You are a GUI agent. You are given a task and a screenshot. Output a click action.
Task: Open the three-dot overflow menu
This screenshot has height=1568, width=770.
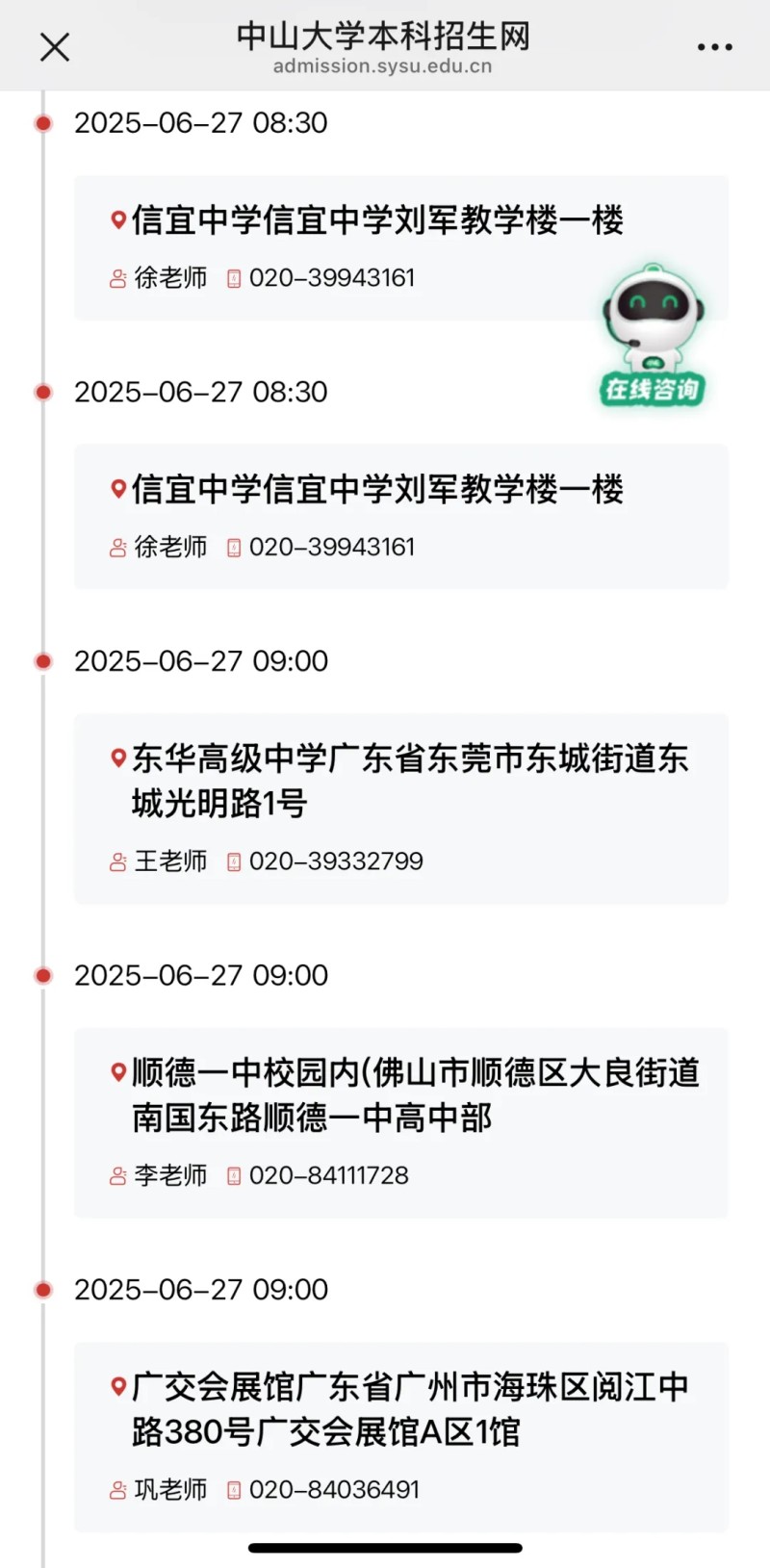pyautogui.click(x=714, y=46)
